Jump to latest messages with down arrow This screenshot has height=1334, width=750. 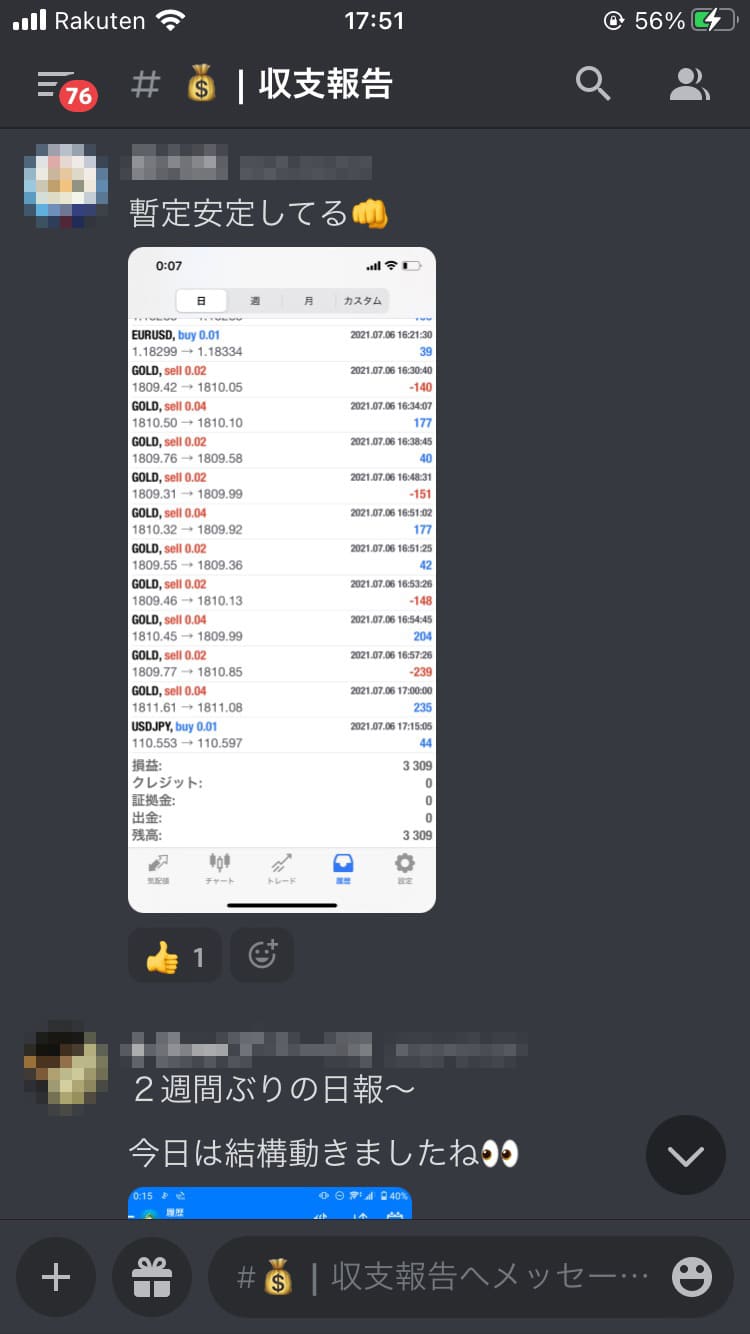(686, 1156)
